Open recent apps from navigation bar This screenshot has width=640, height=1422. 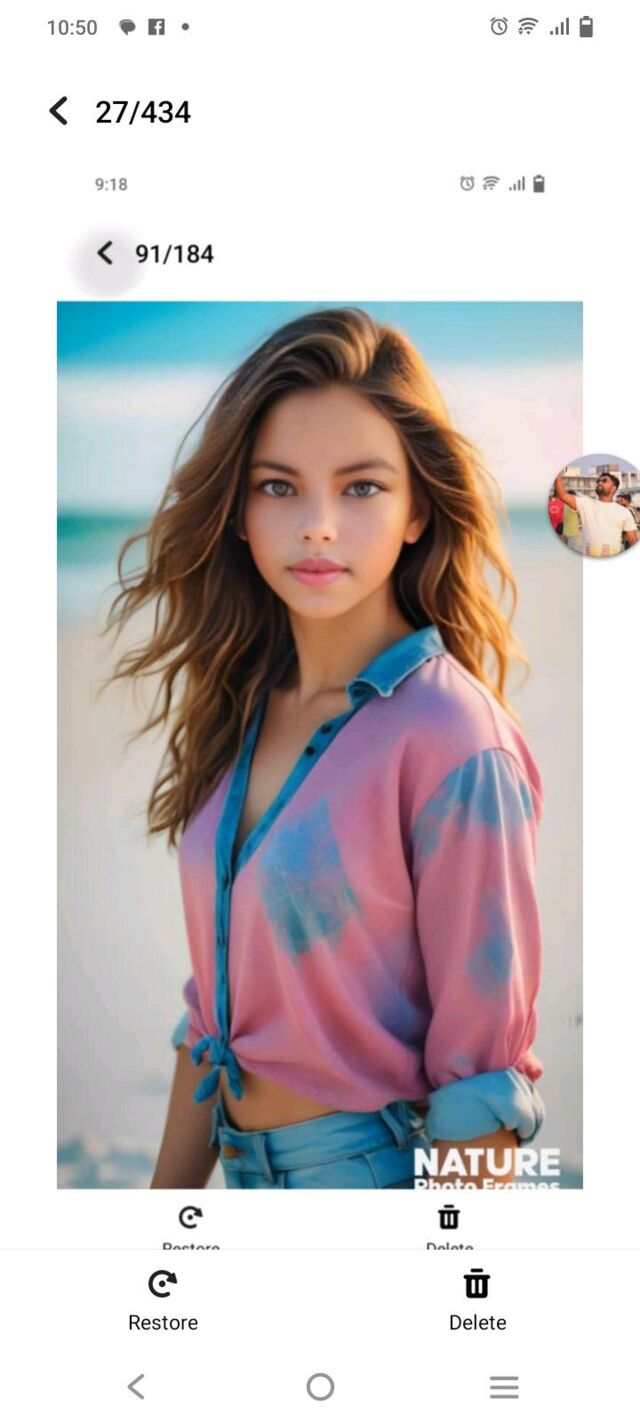pyautogui.click(x=503, y=1386)
